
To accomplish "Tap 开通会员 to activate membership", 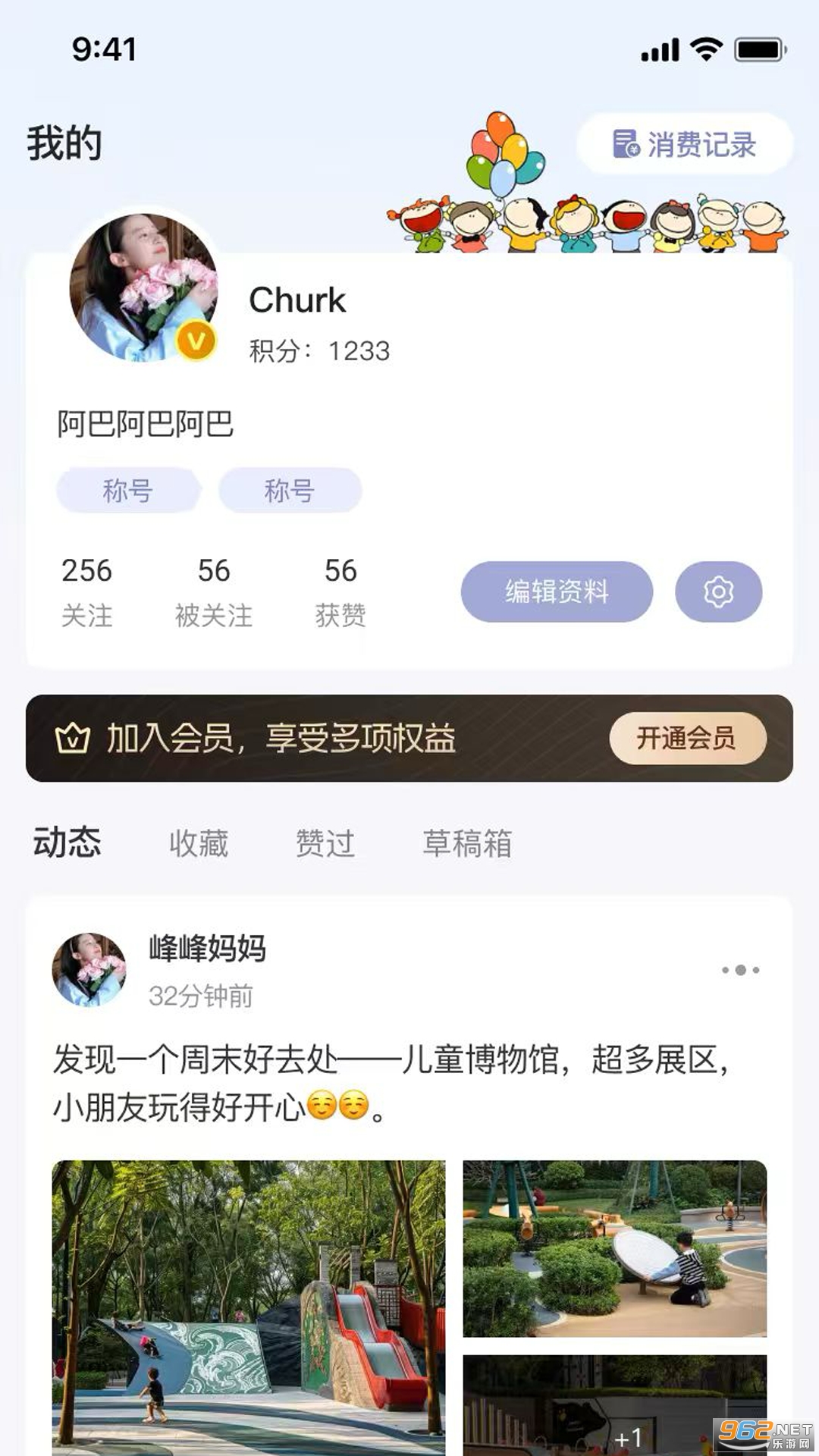I will (687, 738).
